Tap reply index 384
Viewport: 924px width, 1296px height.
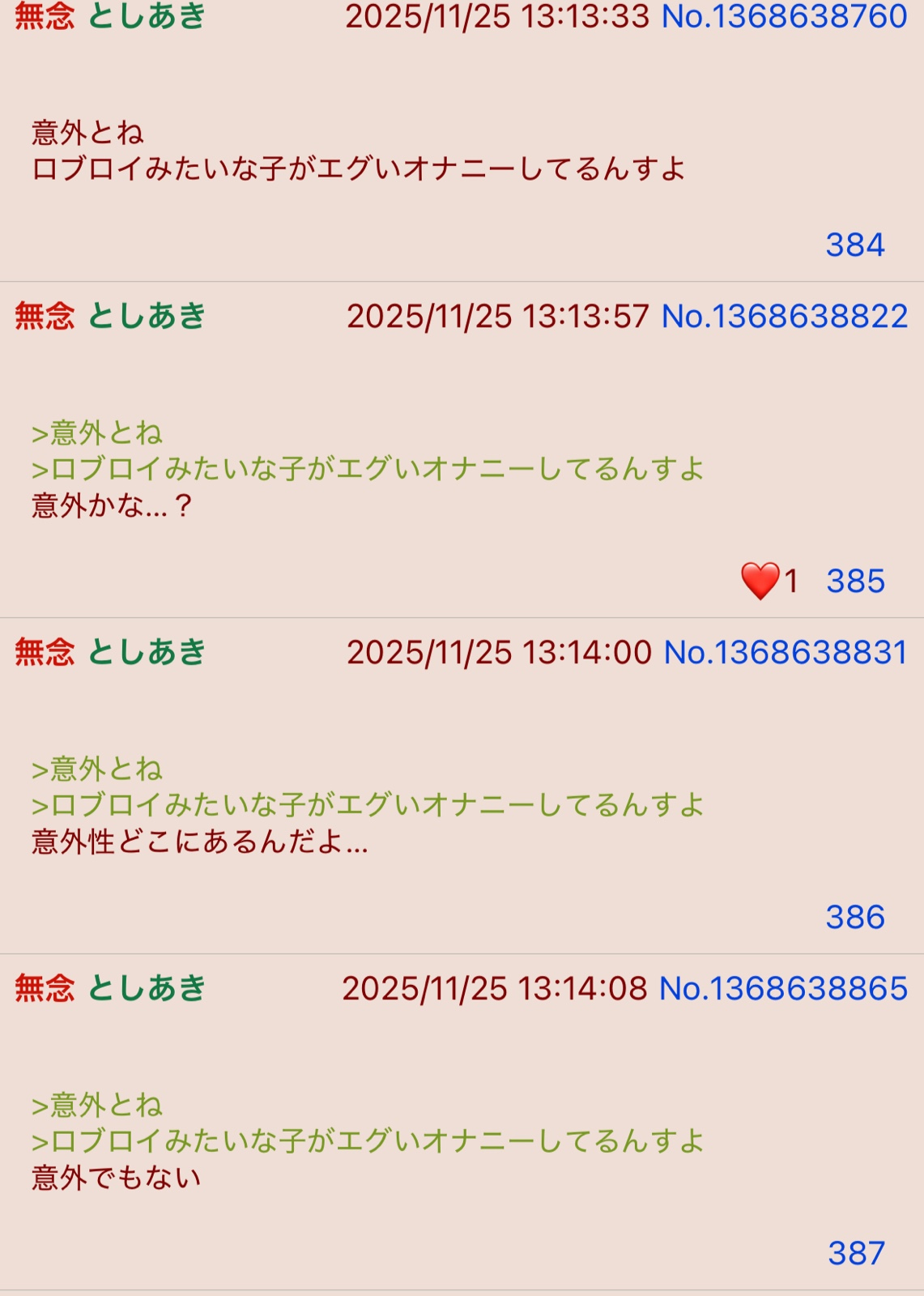(854, 245)
